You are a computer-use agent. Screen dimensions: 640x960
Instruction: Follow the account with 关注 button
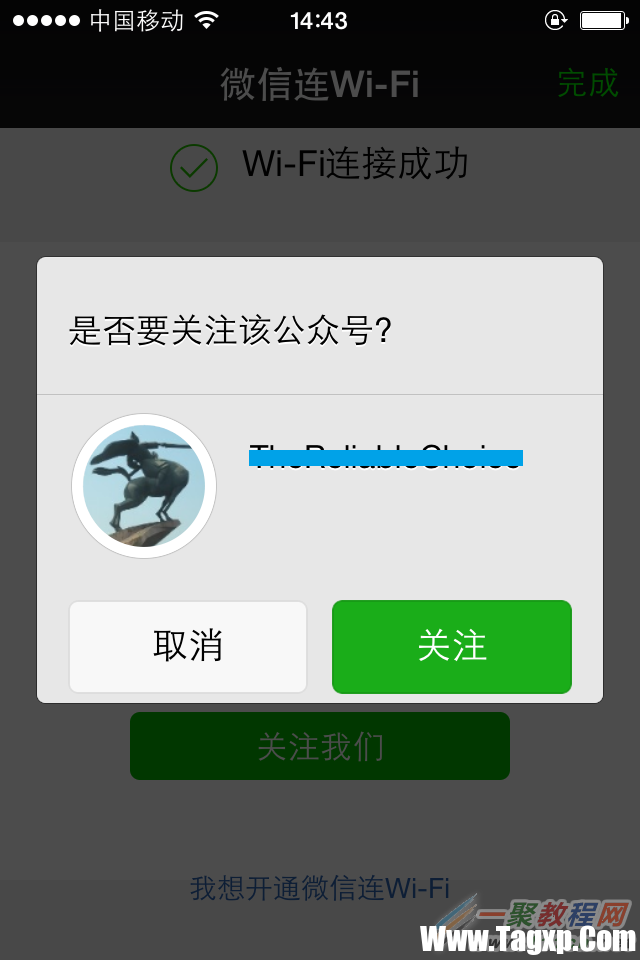451,646
